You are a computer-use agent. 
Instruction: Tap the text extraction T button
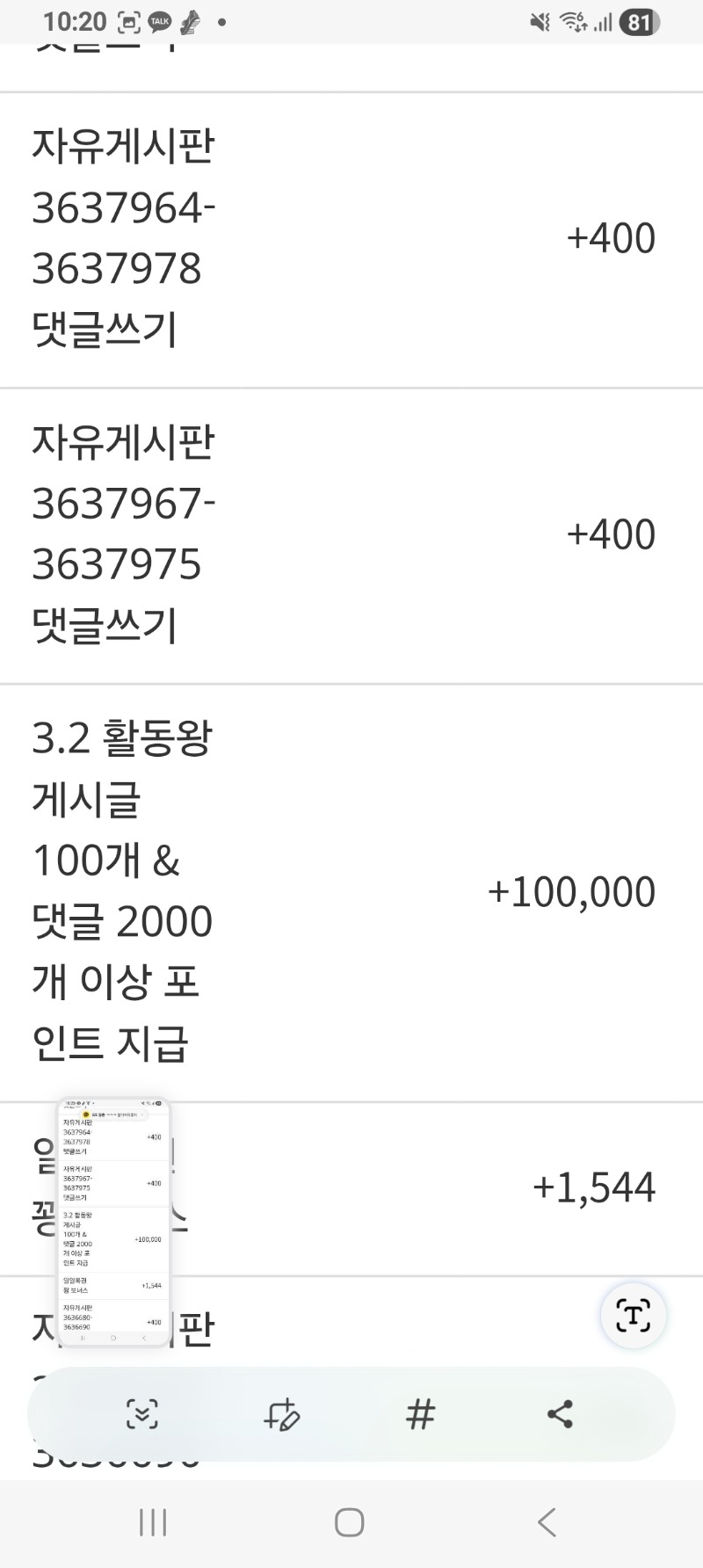point(633,1316)
